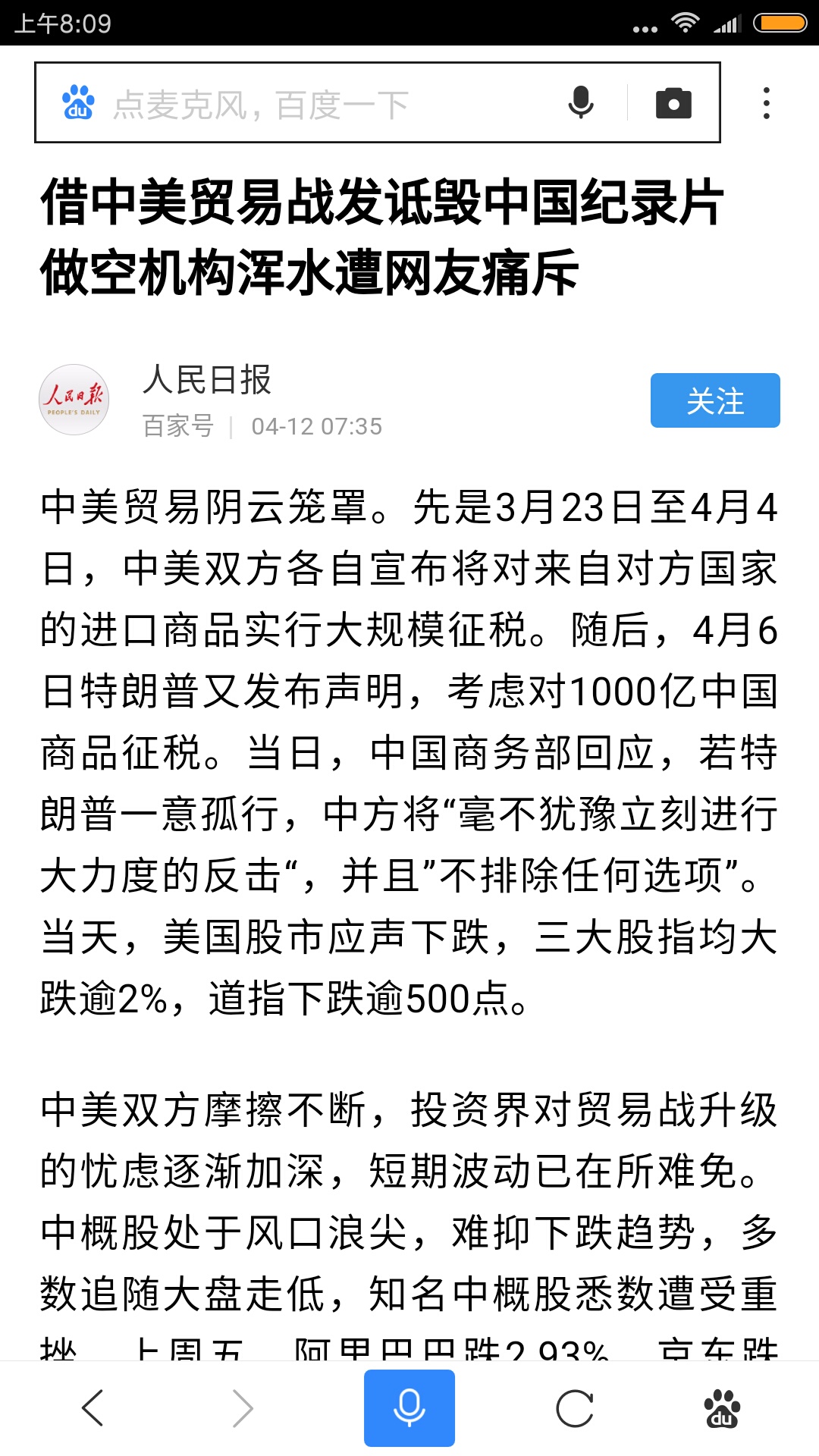Open camera image search
This screenshot has width=819, height=1456.
[673, 103]
